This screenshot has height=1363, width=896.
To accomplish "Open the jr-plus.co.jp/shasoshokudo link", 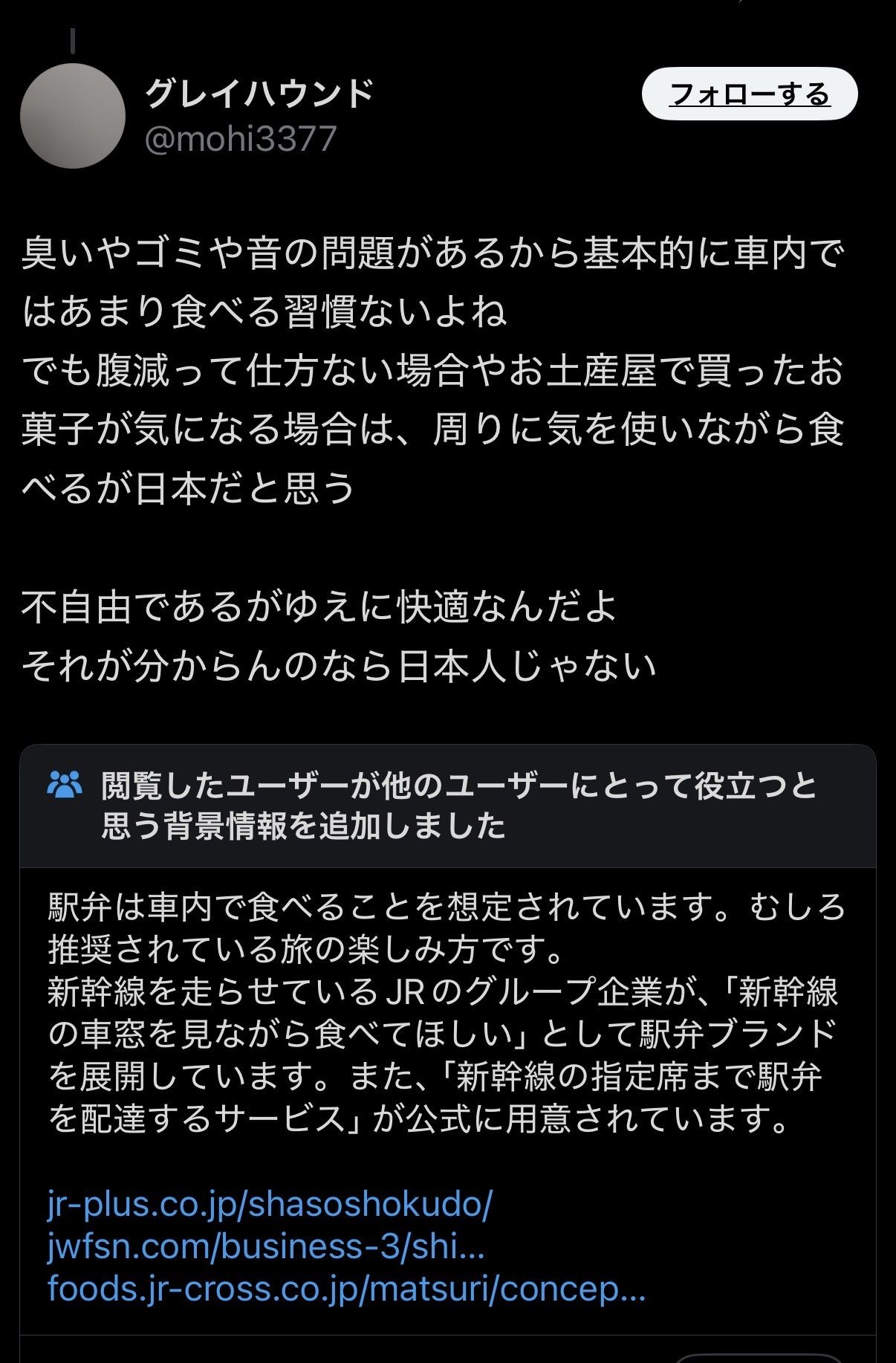I will pos(270,1203).
